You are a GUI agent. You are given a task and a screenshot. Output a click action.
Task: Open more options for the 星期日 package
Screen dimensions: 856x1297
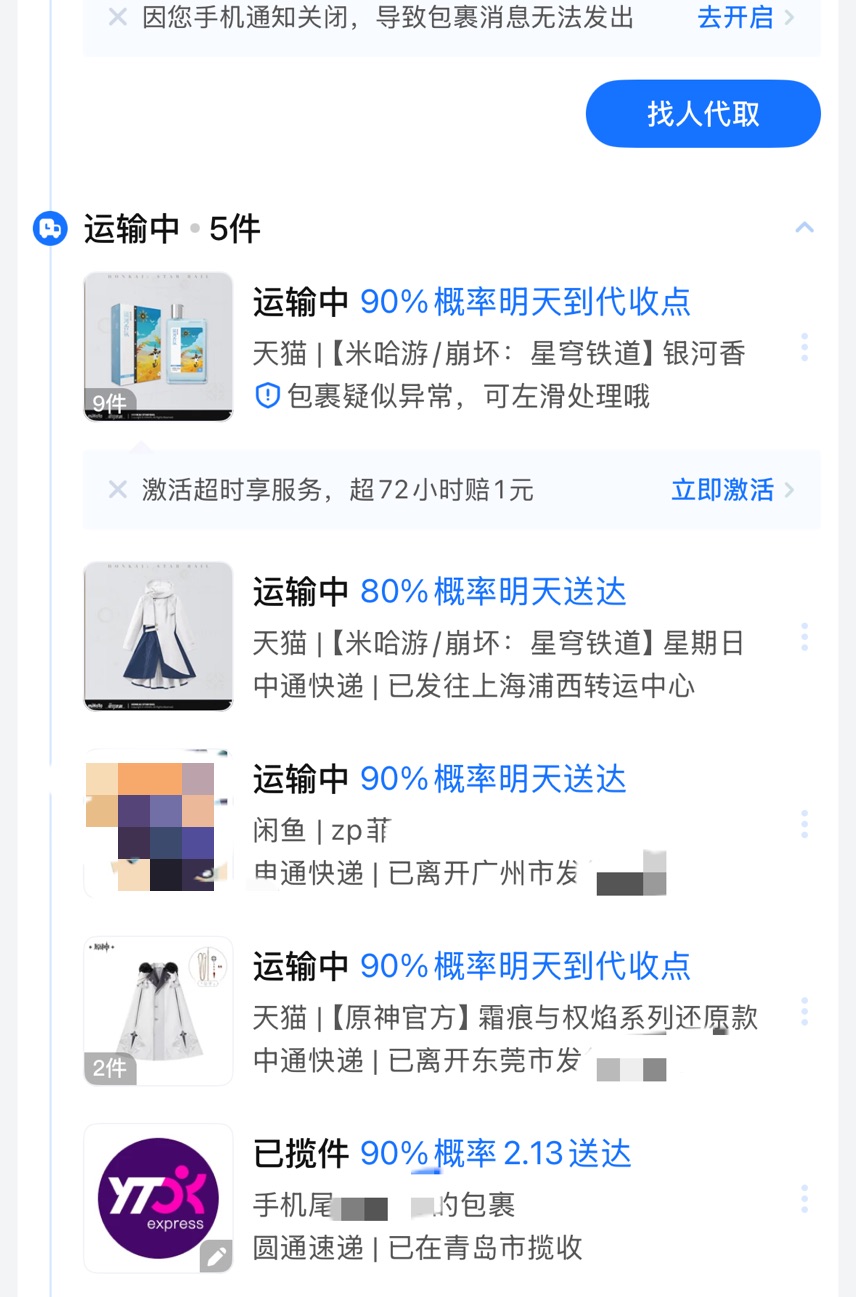(x=804, y=637)
